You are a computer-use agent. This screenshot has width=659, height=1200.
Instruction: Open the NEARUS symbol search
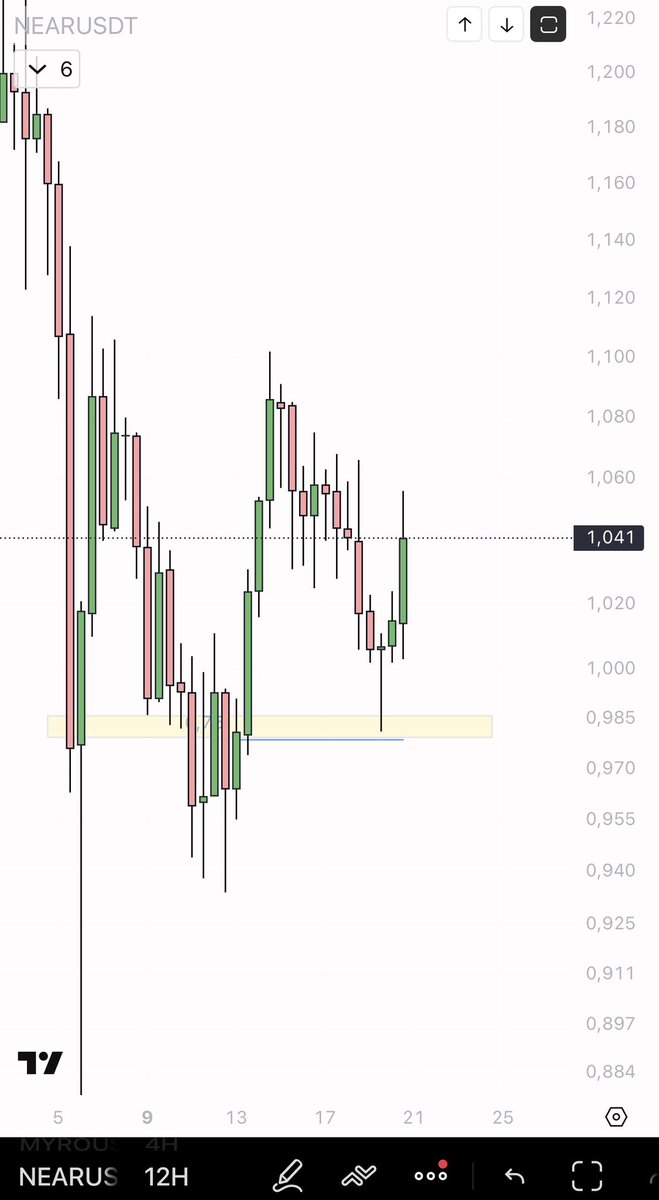[69, 1176]
